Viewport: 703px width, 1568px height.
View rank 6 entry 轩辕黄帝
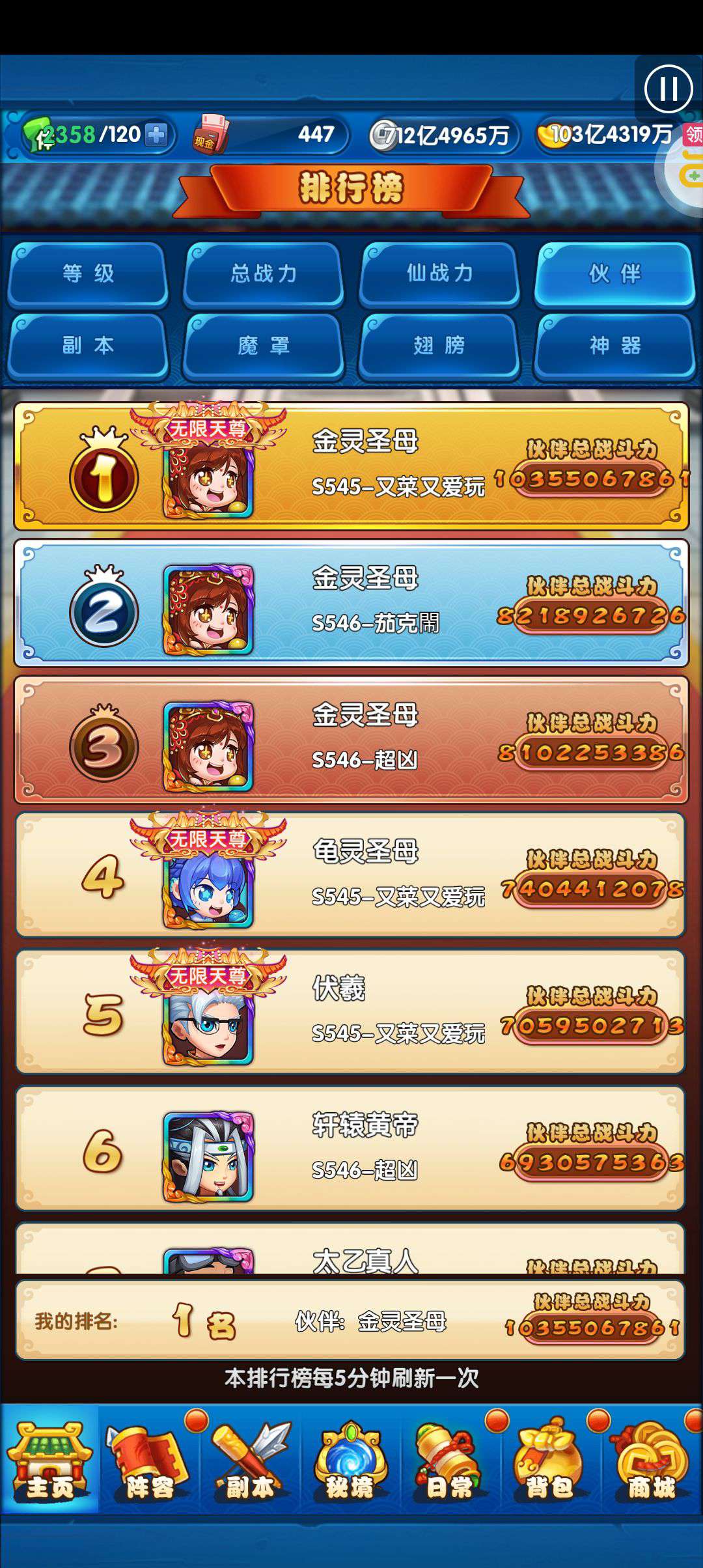(351, 1149)
